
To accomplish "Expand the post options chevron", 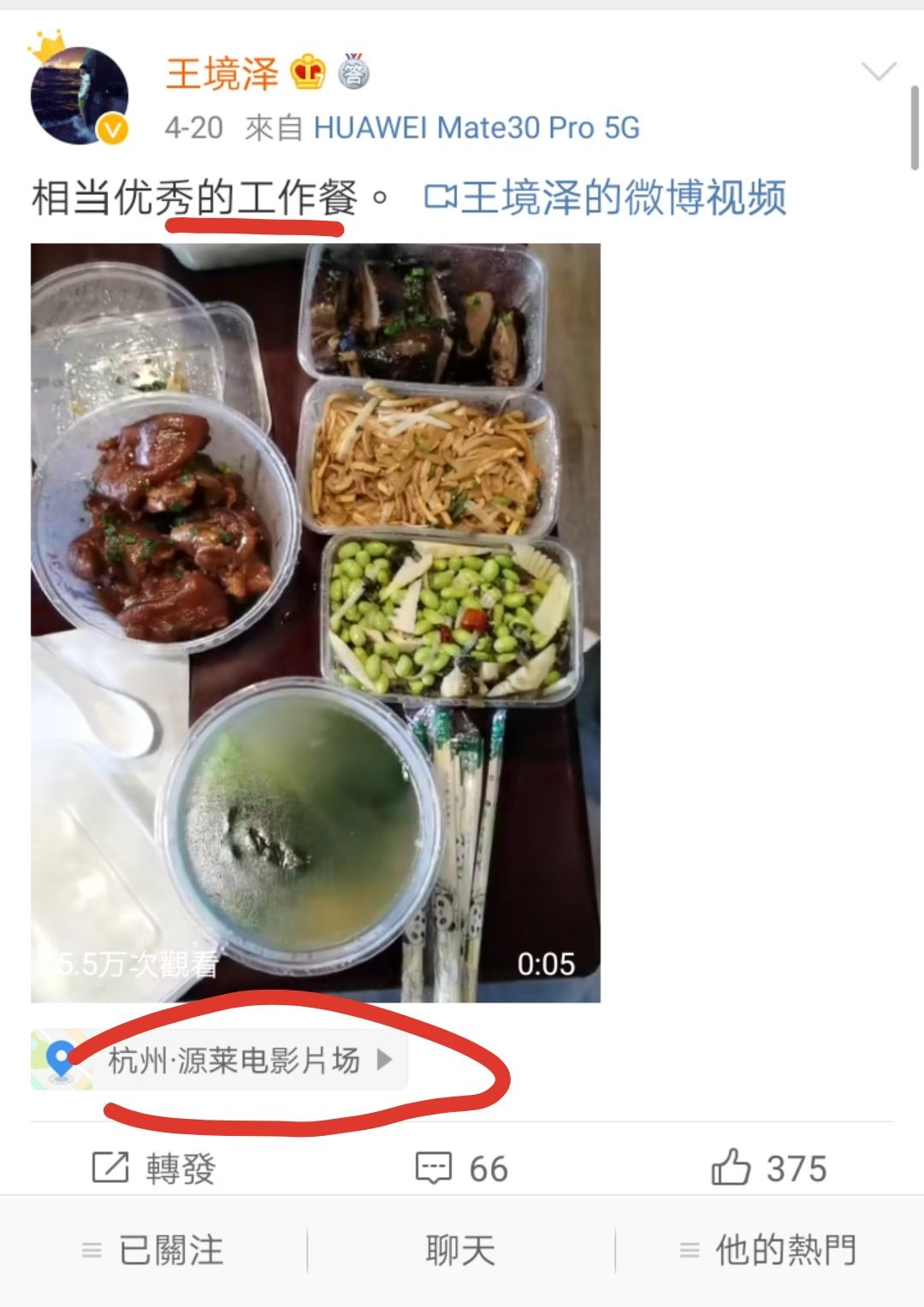I will [x=879, y=71].
